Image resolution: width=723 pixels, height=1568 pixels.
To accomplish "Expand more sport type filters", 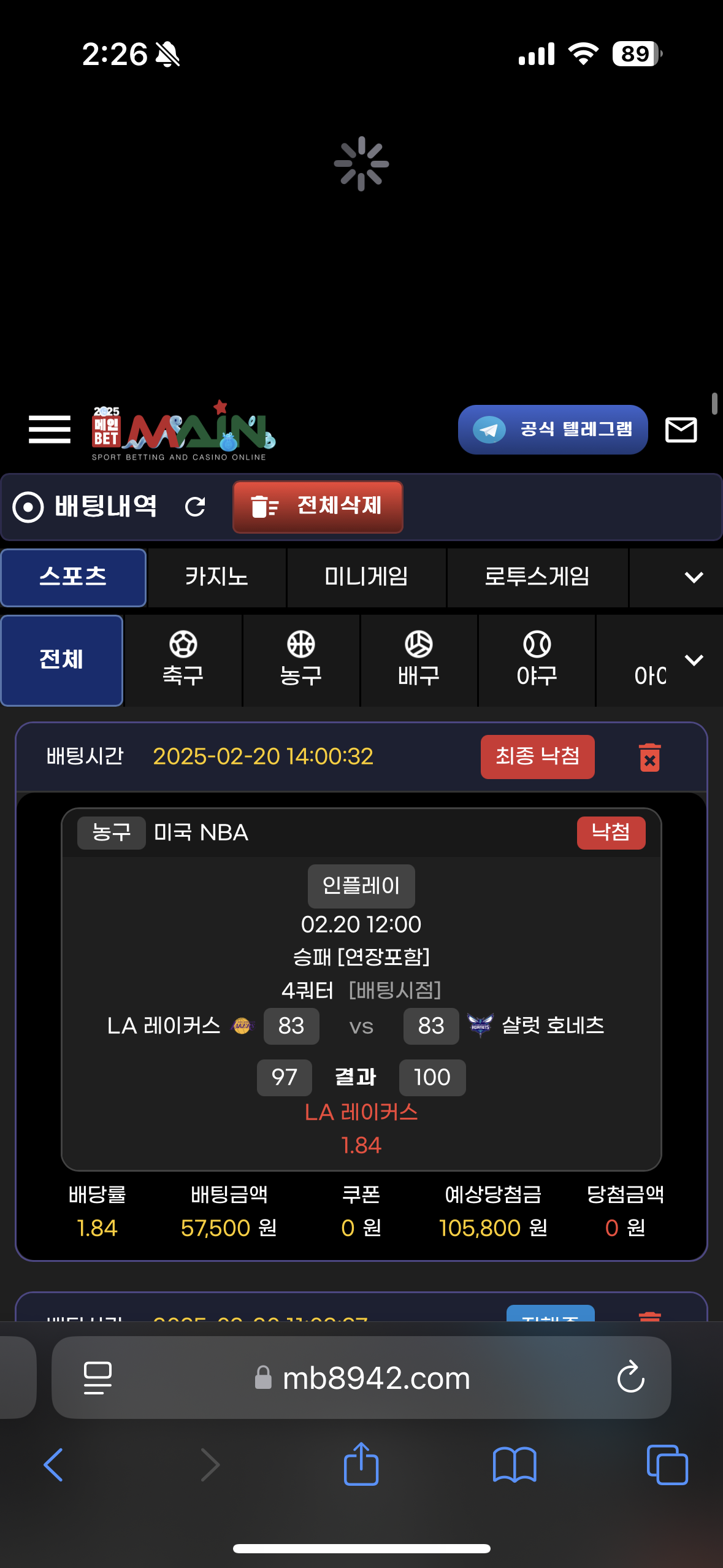I will pyautogui.click(x=694, y=660).
